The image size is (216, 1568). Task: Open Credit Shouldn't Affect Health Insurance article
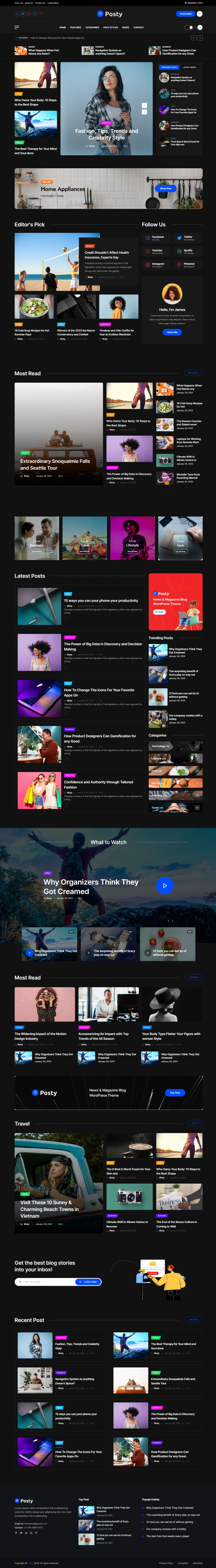[x=107, y=254]
